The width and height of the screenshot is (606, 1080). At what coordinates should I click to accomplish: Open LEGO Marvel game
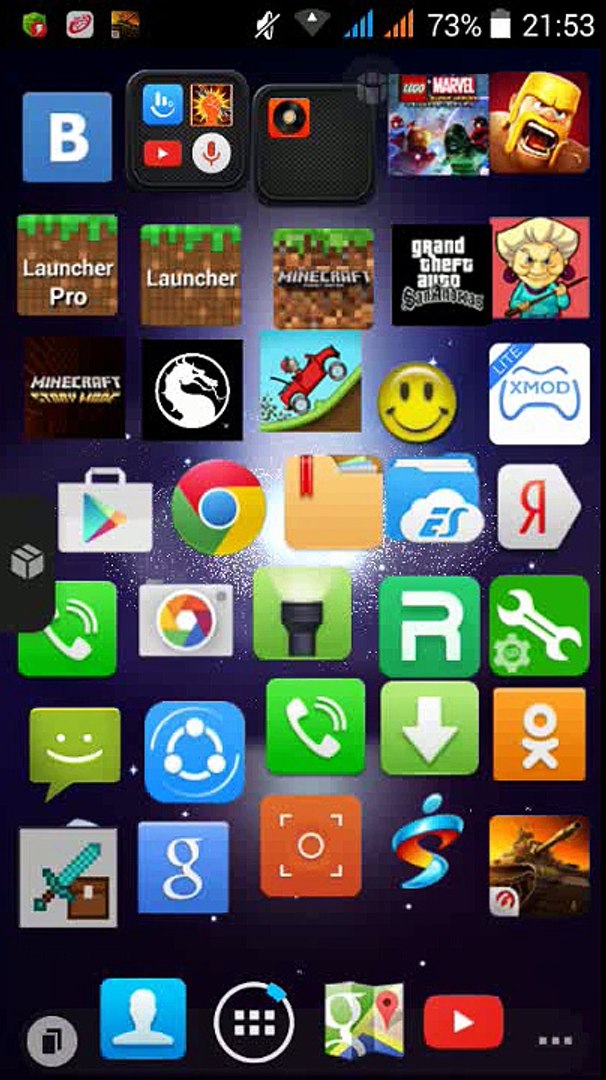point(438,124)
